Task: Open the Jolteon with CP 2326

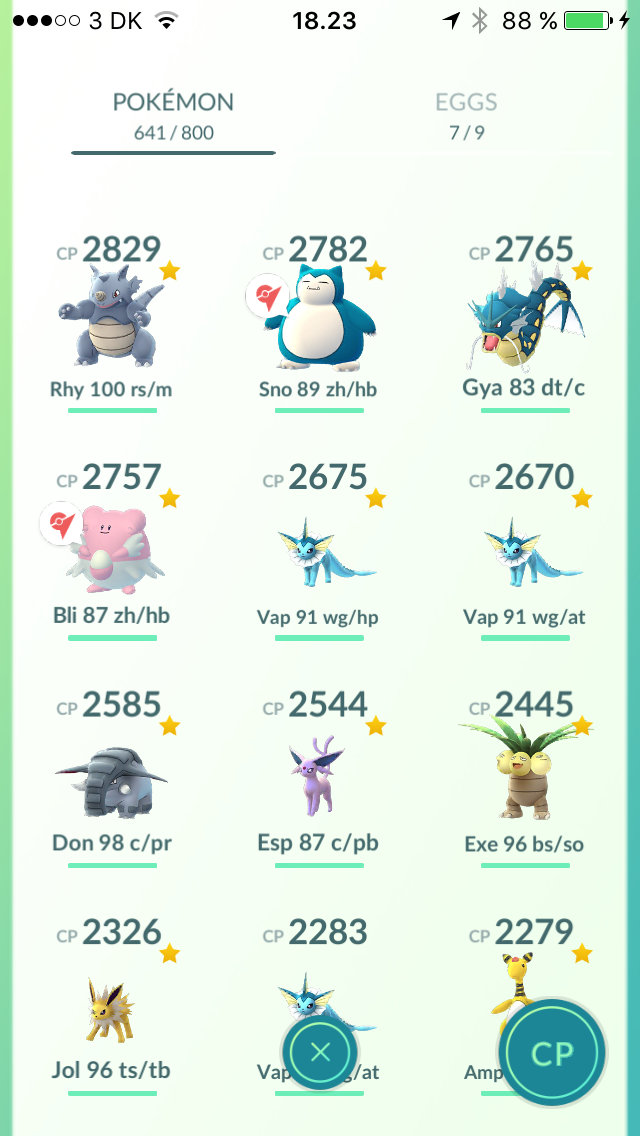Action: coord(112,1003)
